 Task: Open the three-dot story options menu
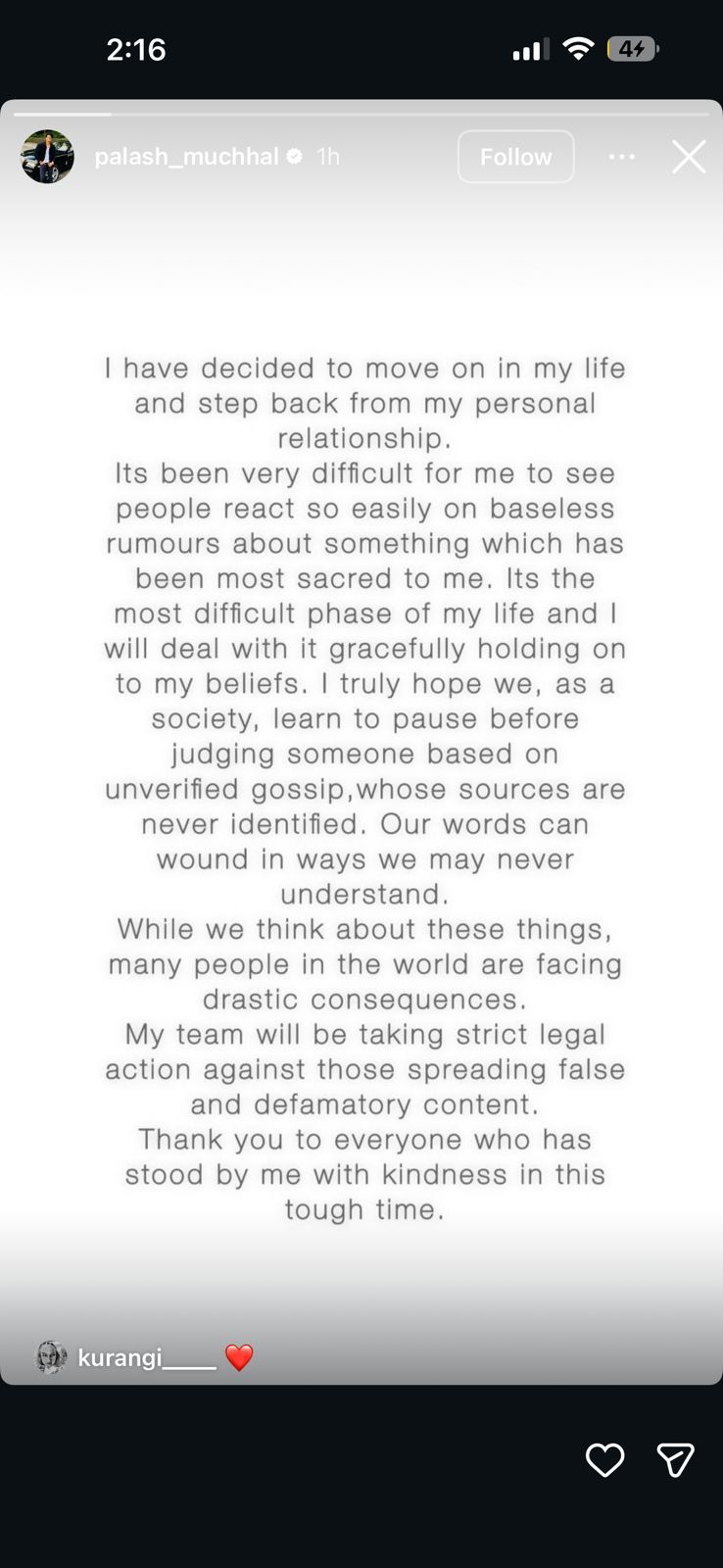pos(622,157)
